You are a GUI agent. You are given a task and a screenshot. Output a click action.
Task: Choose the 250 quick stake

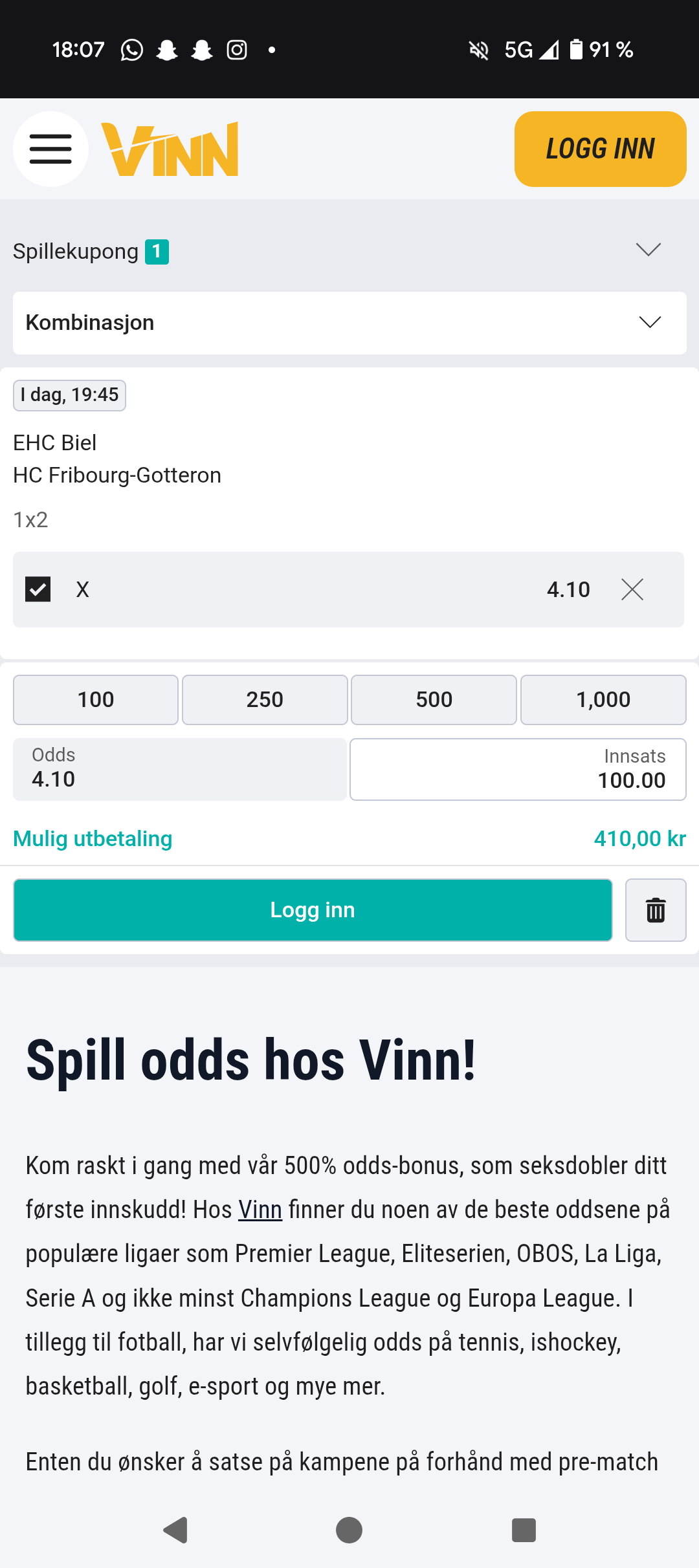(x=265, y=700)
